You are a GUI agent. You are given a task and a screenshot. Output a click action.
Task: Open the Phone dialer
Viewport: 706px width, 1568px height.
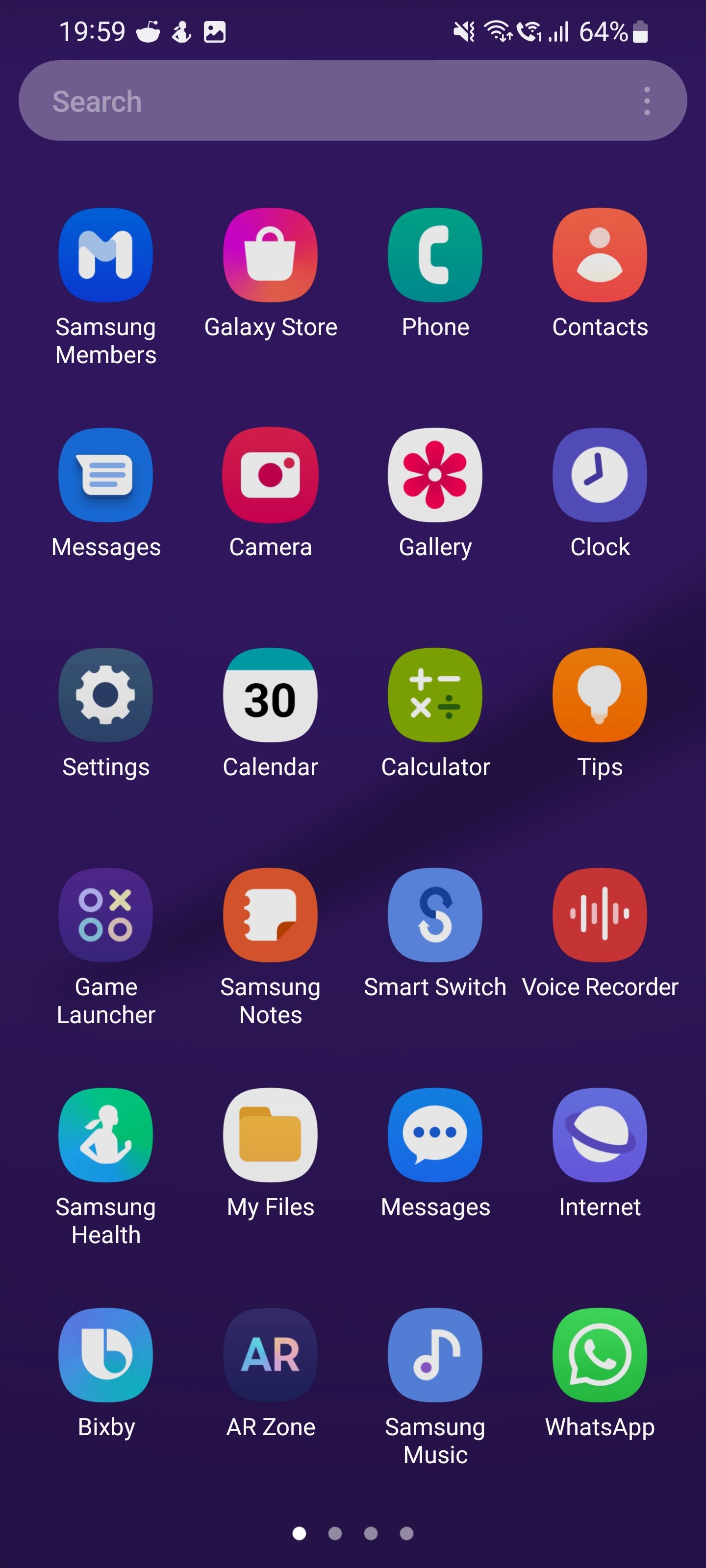click(435, 254)
